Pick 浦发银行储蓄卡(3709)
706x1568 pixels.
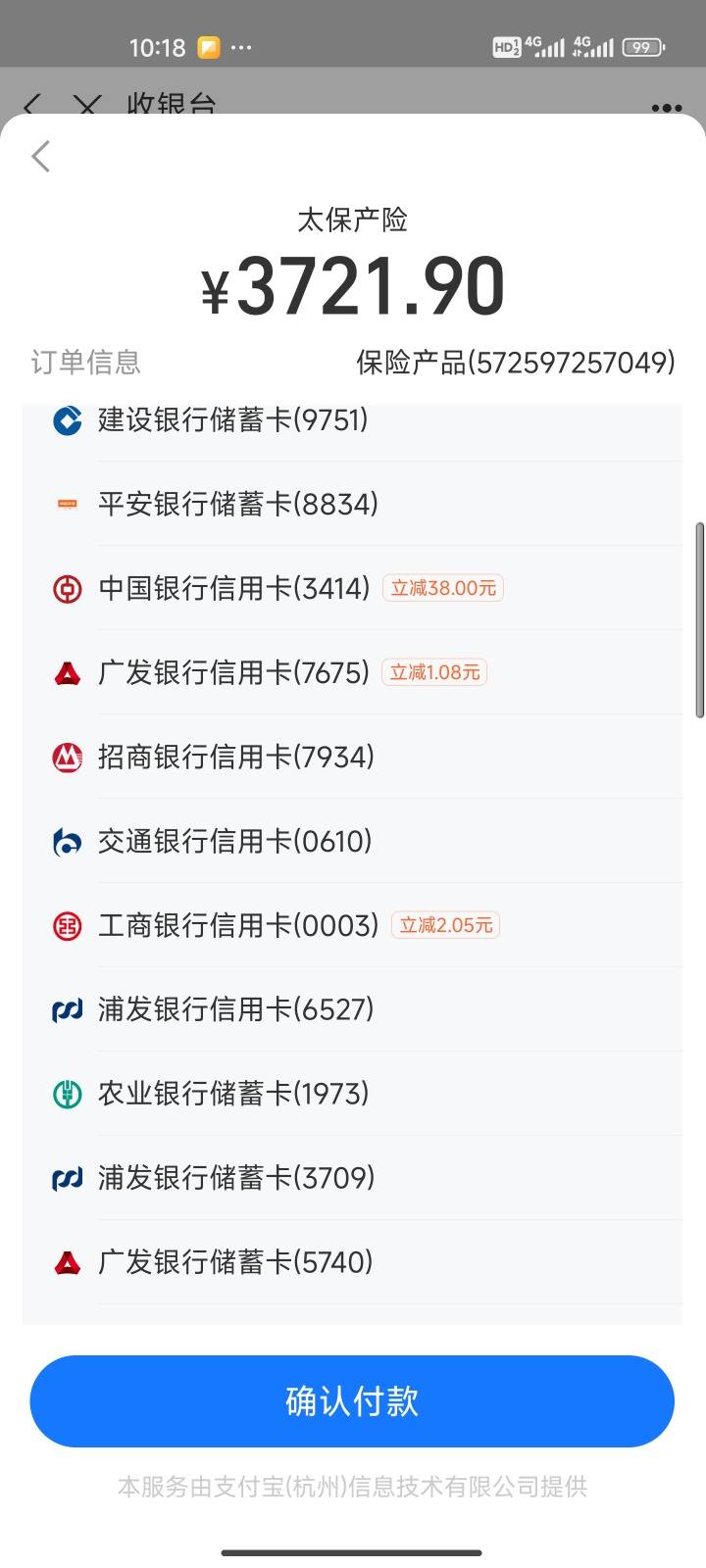[352, 1178]
